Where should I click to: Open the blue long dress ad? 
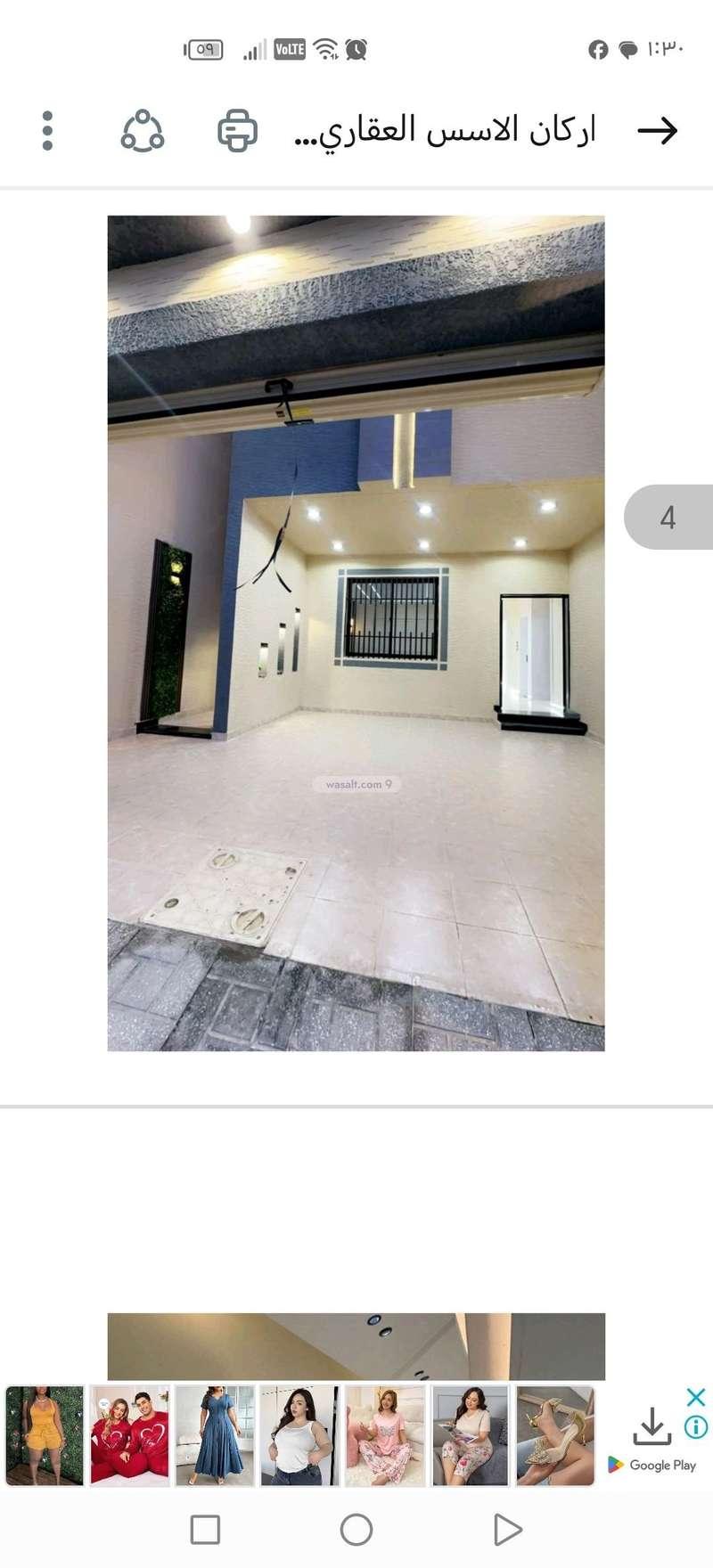click(x=215, y=1435)
